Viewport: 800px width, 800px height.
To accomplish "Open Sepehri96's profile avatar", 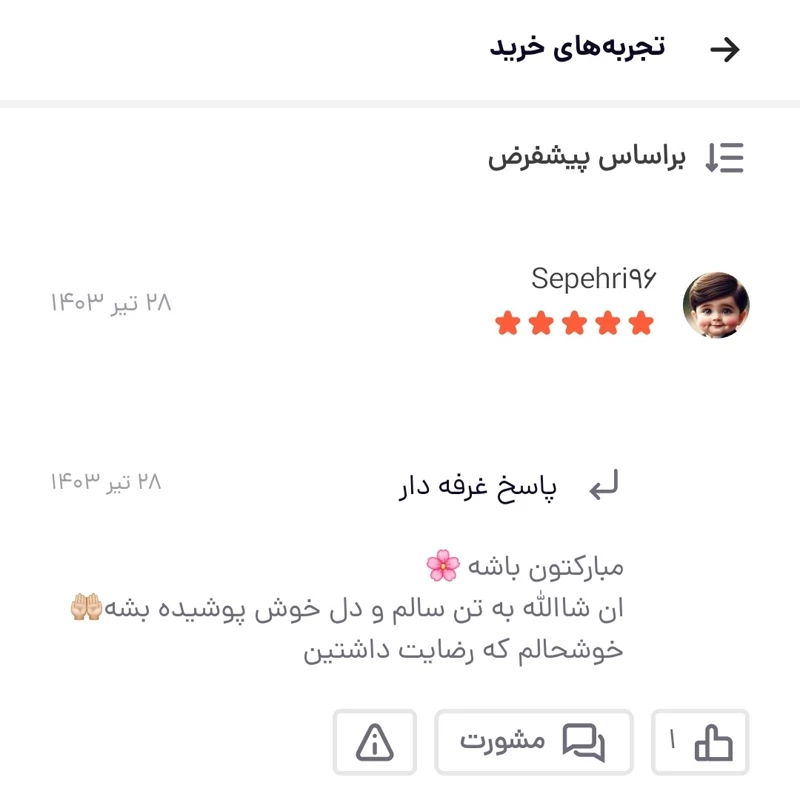I will [x=716, y=304].
